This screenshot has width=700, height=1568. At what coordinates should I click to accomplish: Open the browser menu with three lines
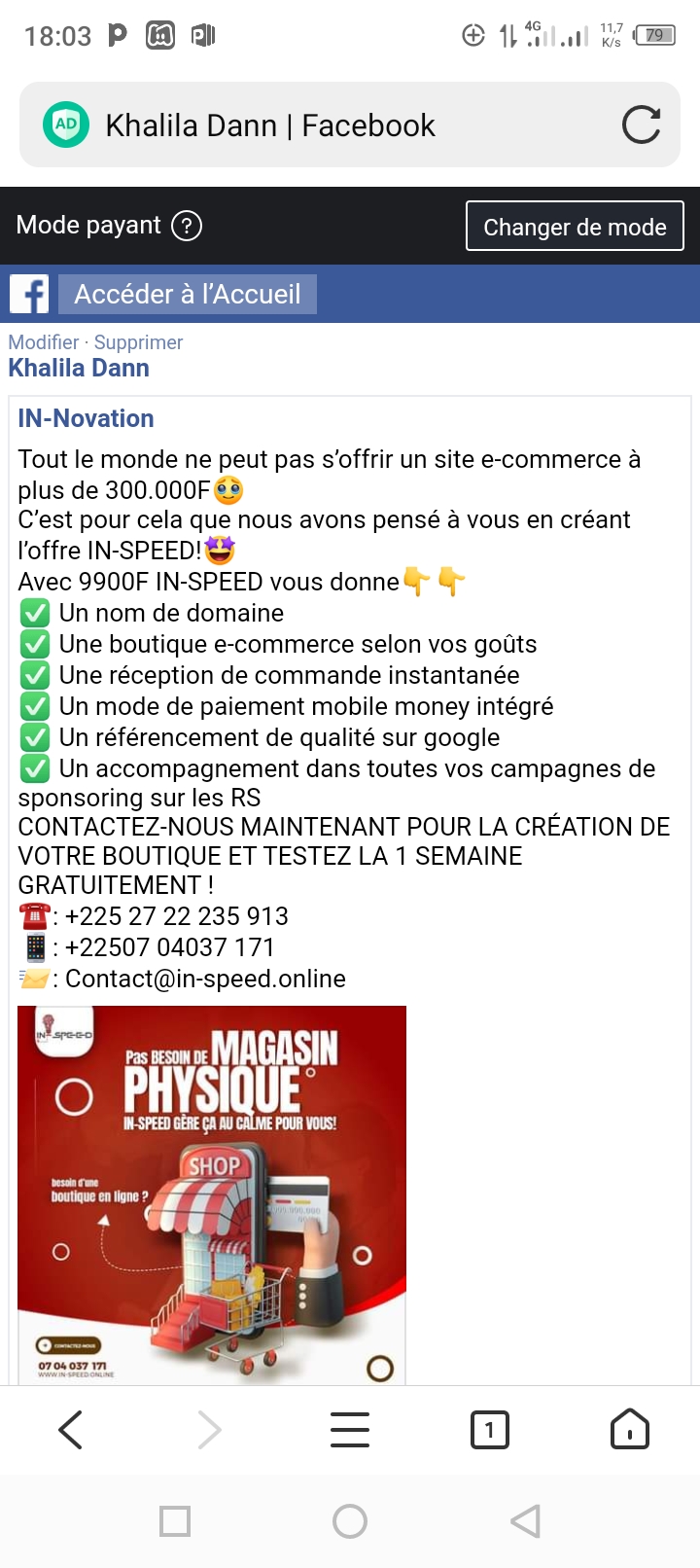click(x=350, y=1430)
